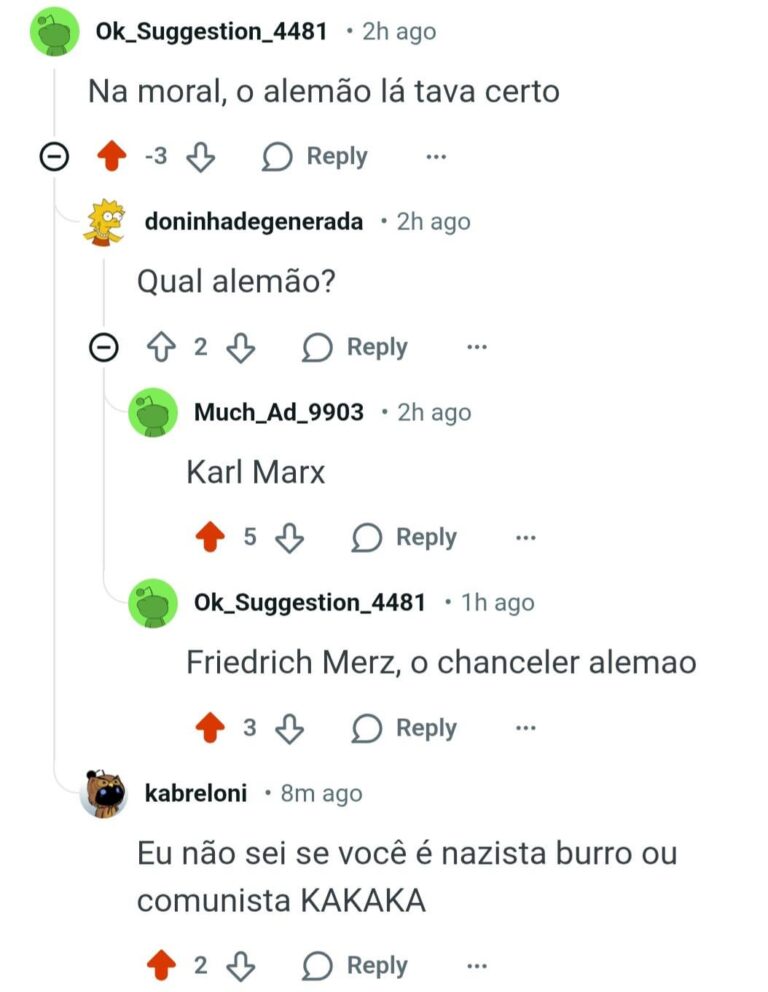Collapse the 'Qual alemão?' thread
768x992 pixels.
tap(102, 348)
